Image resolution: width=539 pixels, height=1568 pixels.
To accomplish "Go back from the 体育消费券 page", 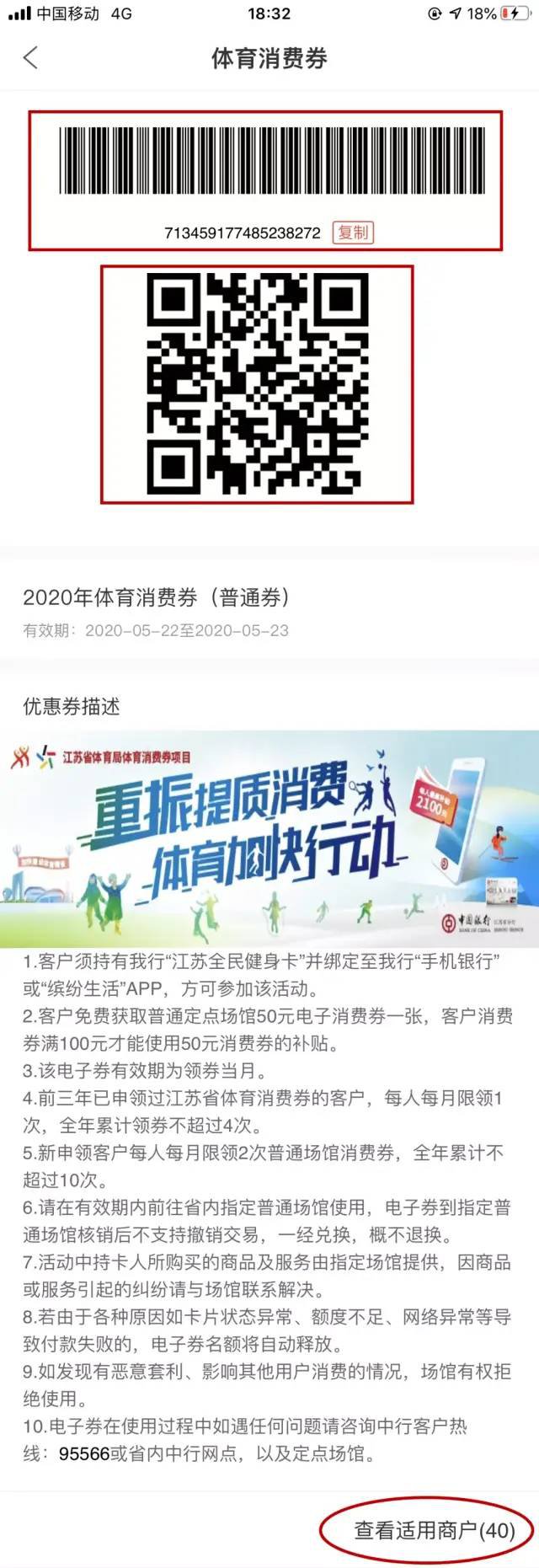I will [31, 58].
